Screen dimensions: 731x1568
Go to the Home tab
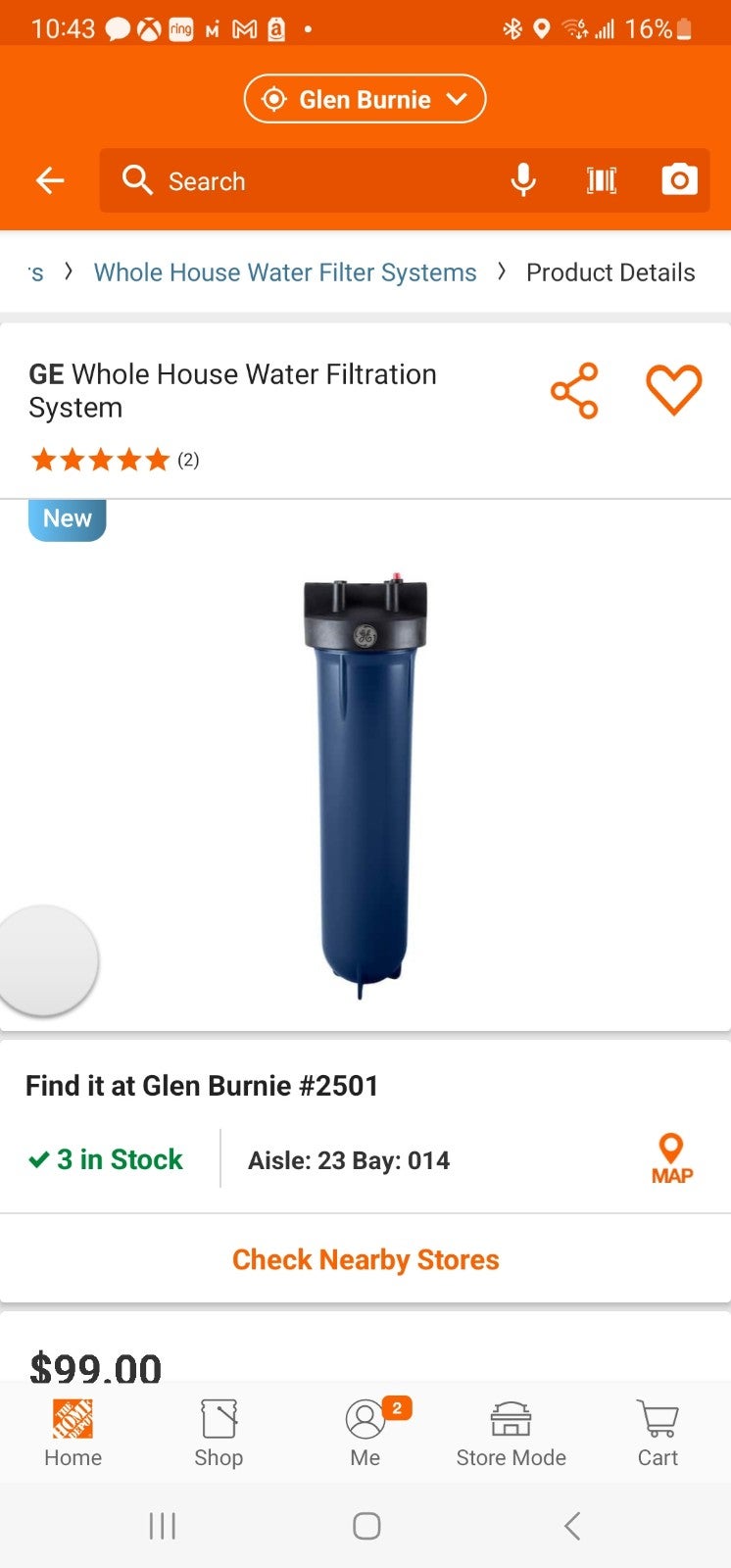click(73, 1433)
